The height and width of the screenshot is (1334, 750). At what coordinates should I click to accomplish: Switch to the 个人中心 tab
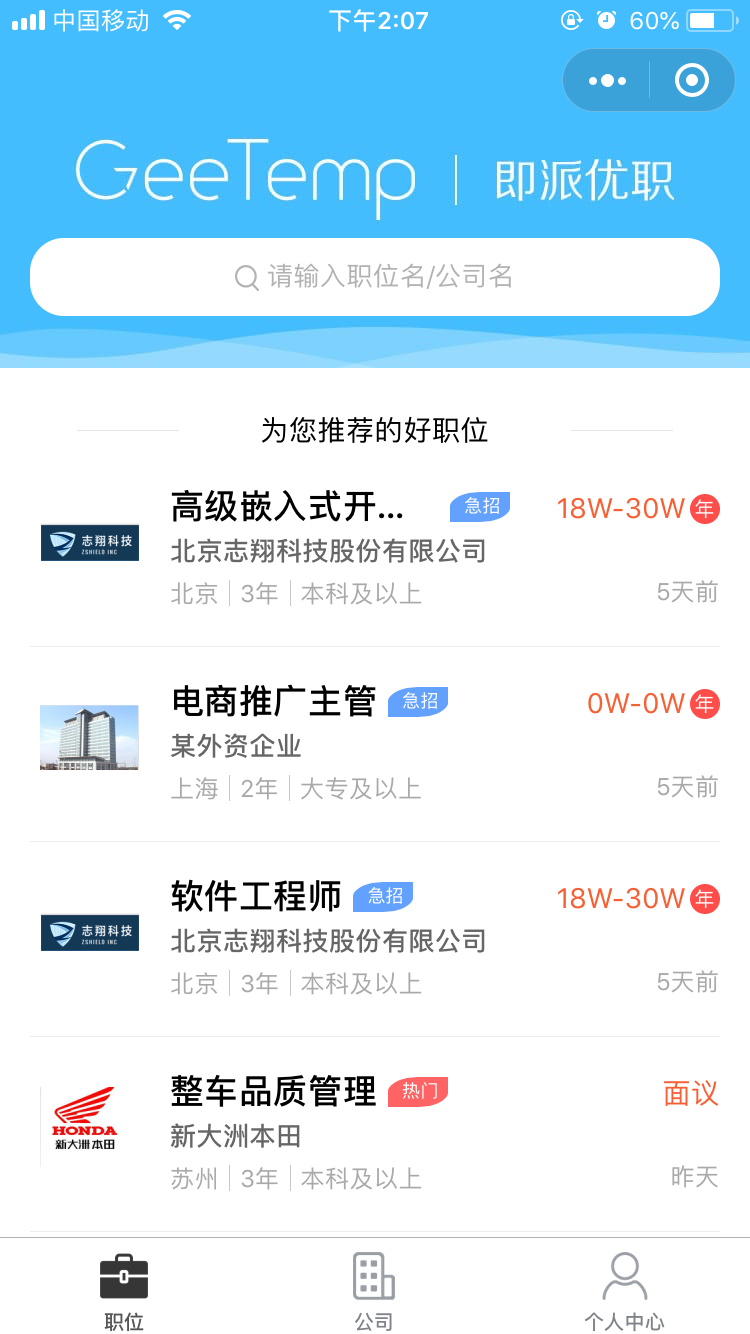[x=624, y=1290]
